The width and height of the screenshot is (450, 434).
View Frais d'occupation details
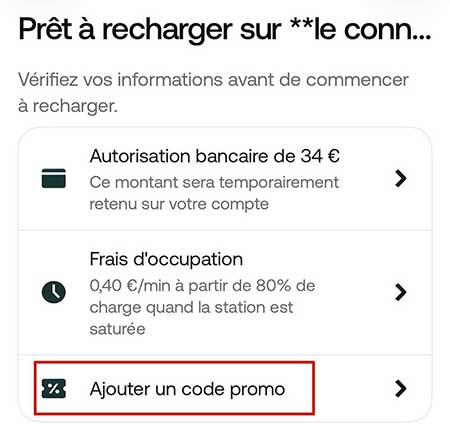[225, 292]
